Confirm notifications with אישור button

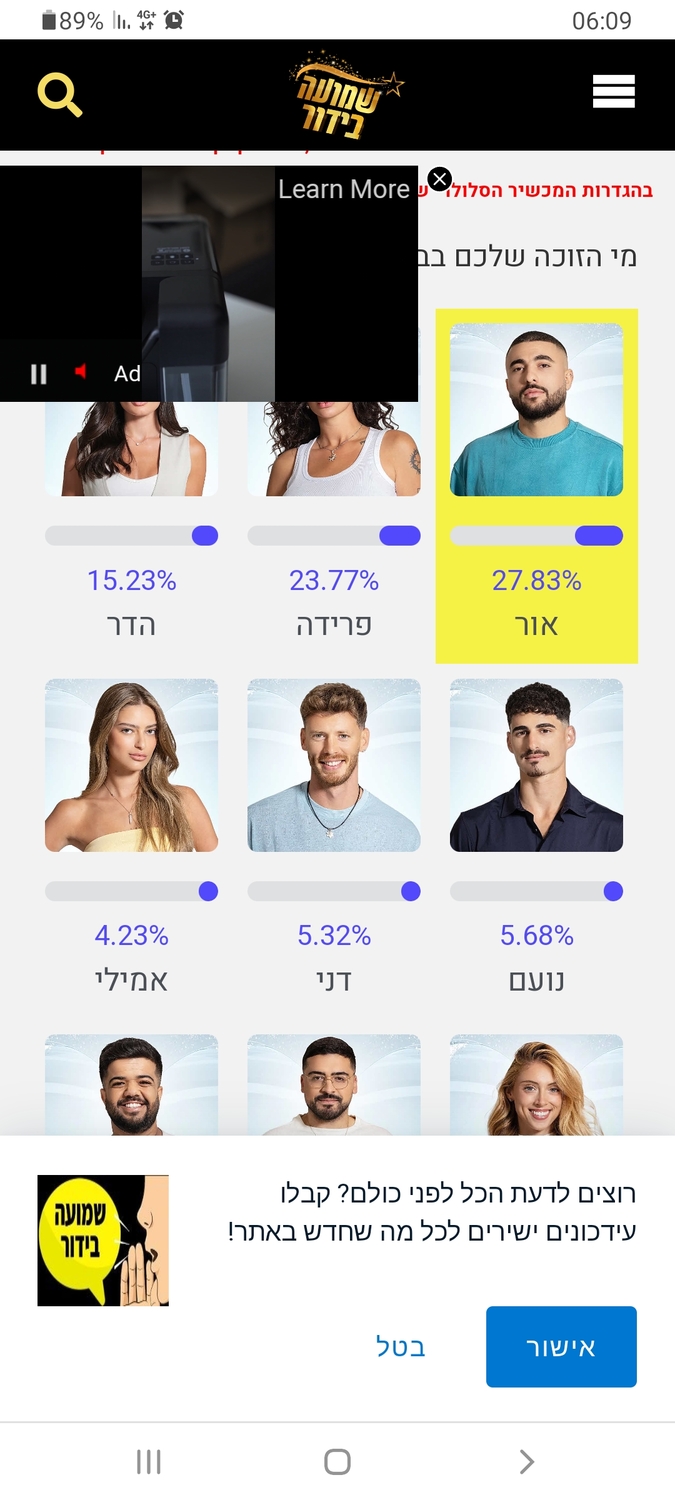(561, 1346)
